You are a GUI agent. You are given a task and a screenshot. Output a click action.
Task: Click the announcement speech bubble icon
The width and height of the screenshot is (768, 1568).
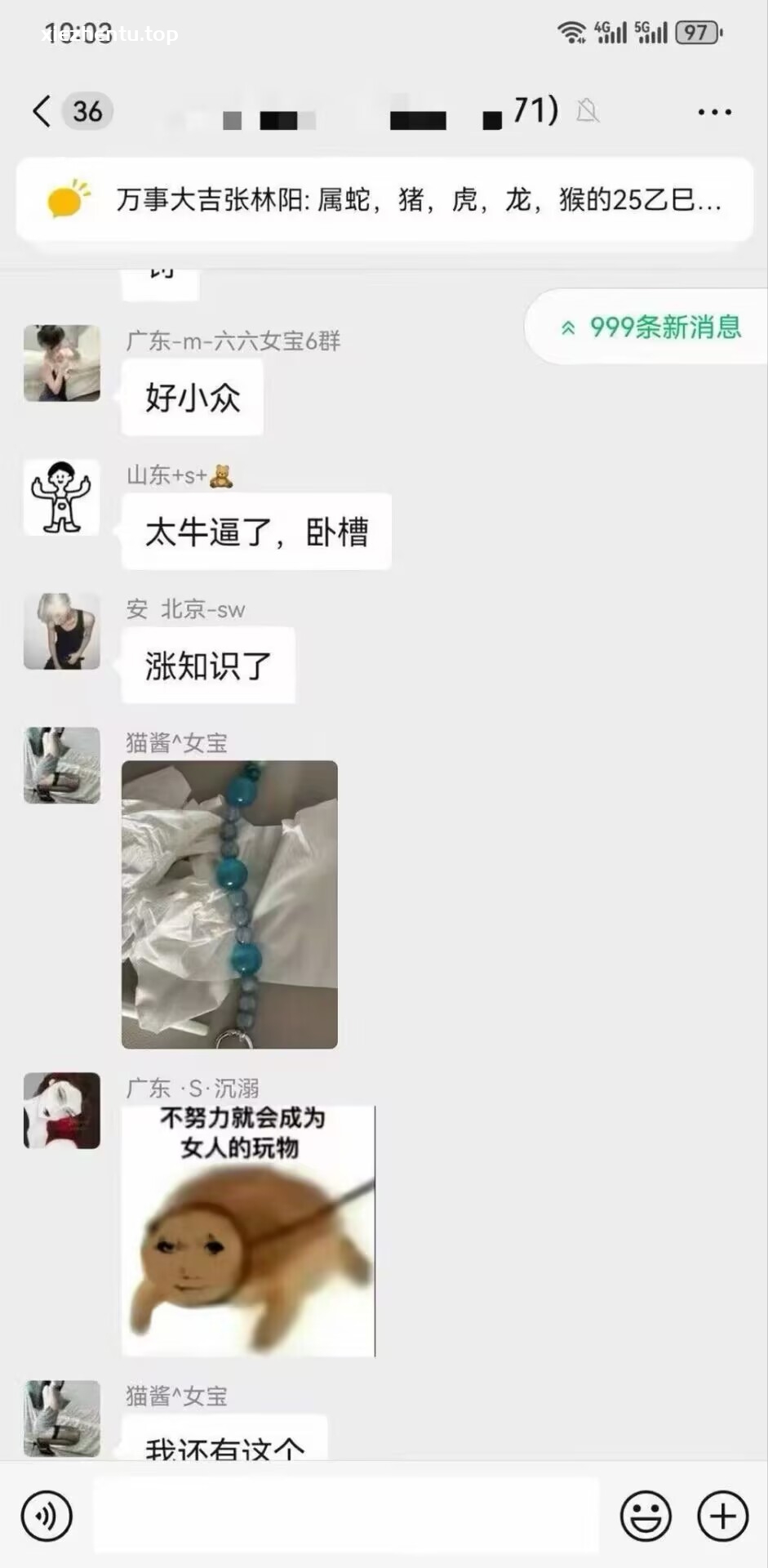point(65,198)
